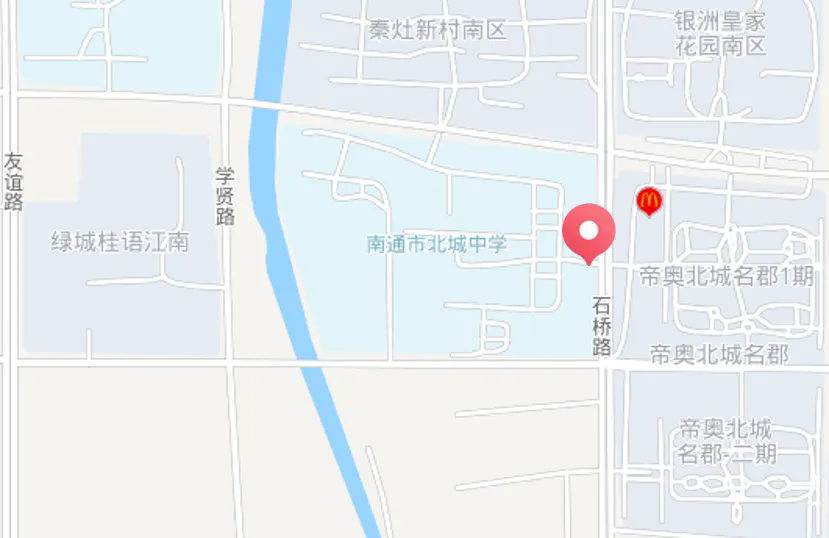Open the McDonald's marker on the map

[649, 202]
